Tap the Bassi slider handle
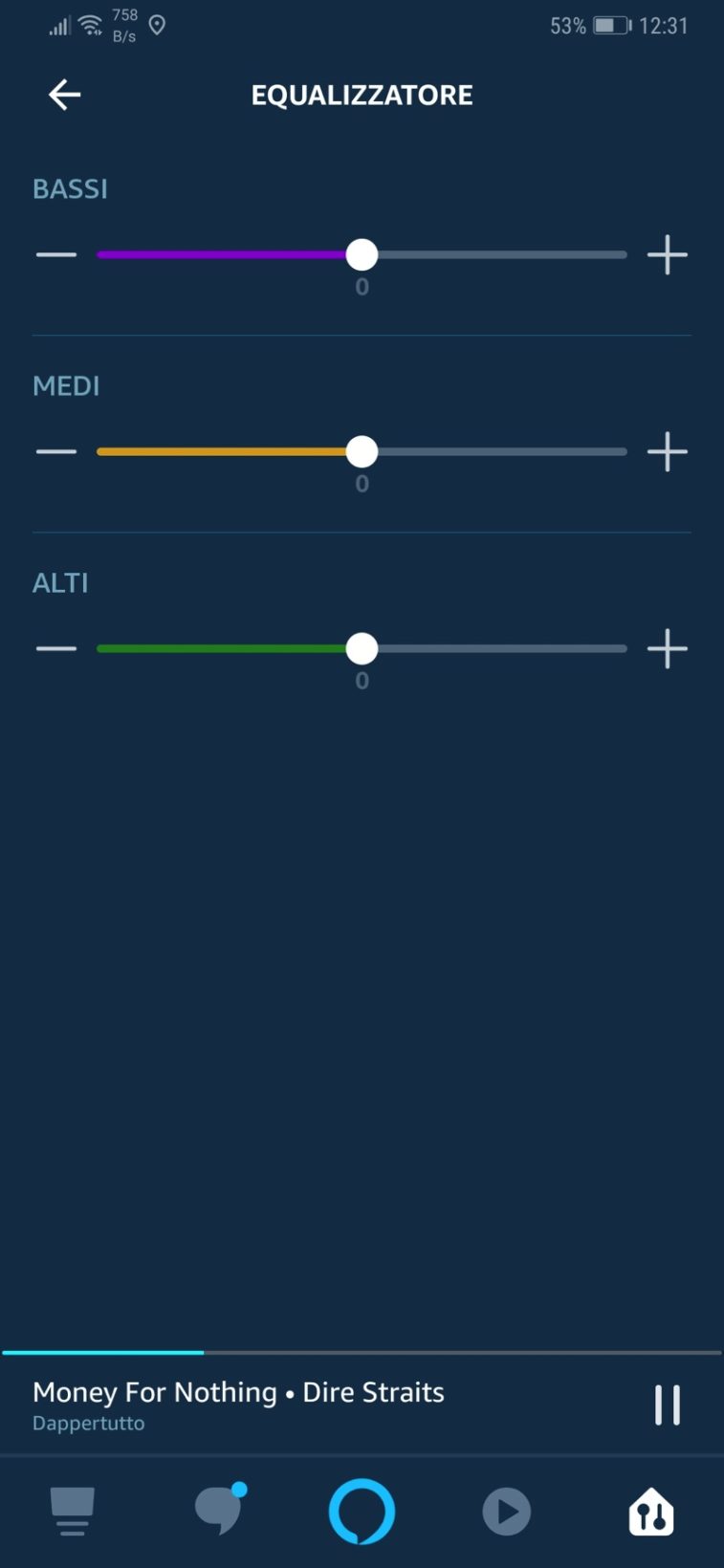Screen dimensions: 724x1568 [x=362, y=255]
